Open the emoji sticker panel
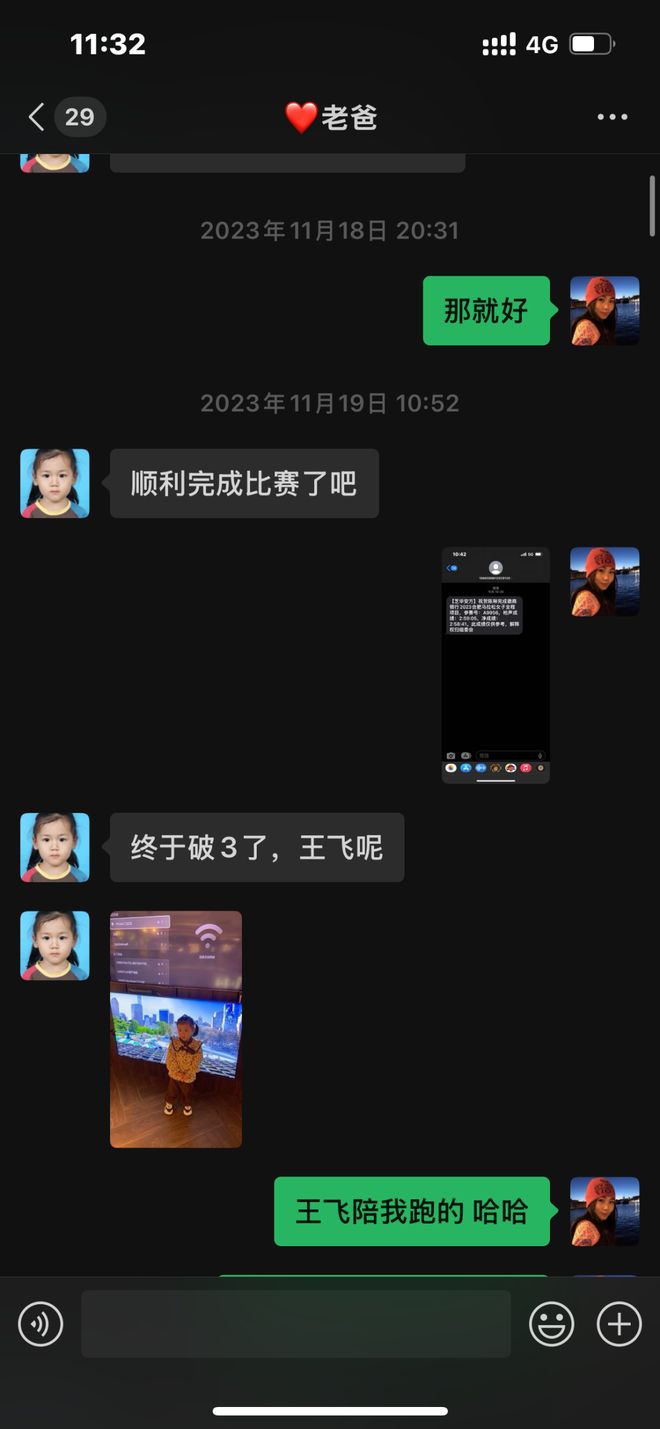Screen dimensions: 660x1429 tap(551, 1324)
